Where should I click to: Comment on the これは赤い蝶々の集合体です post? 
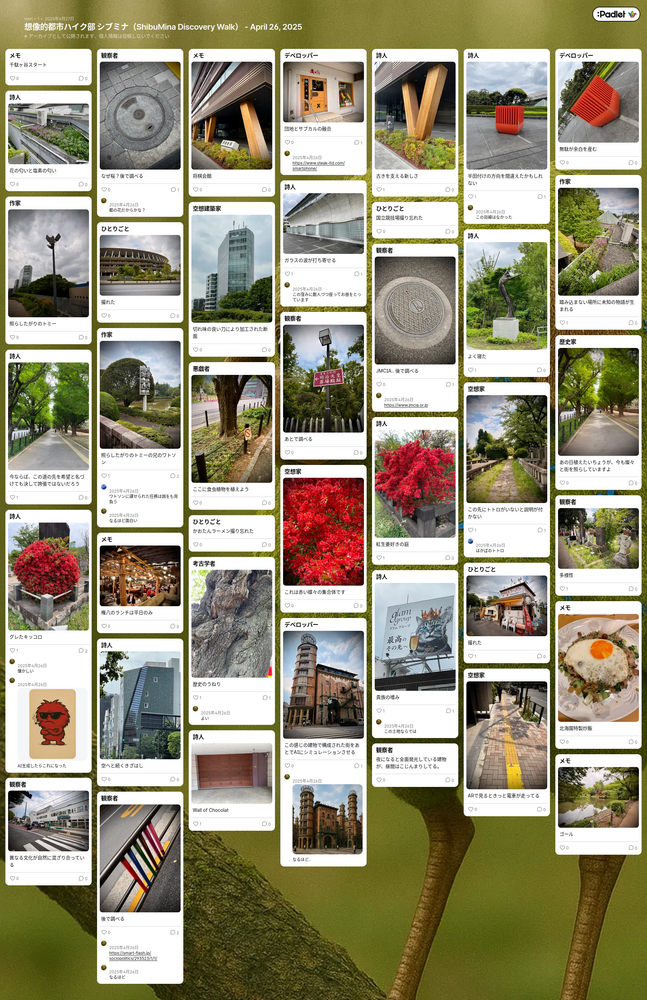coord(356,606)
